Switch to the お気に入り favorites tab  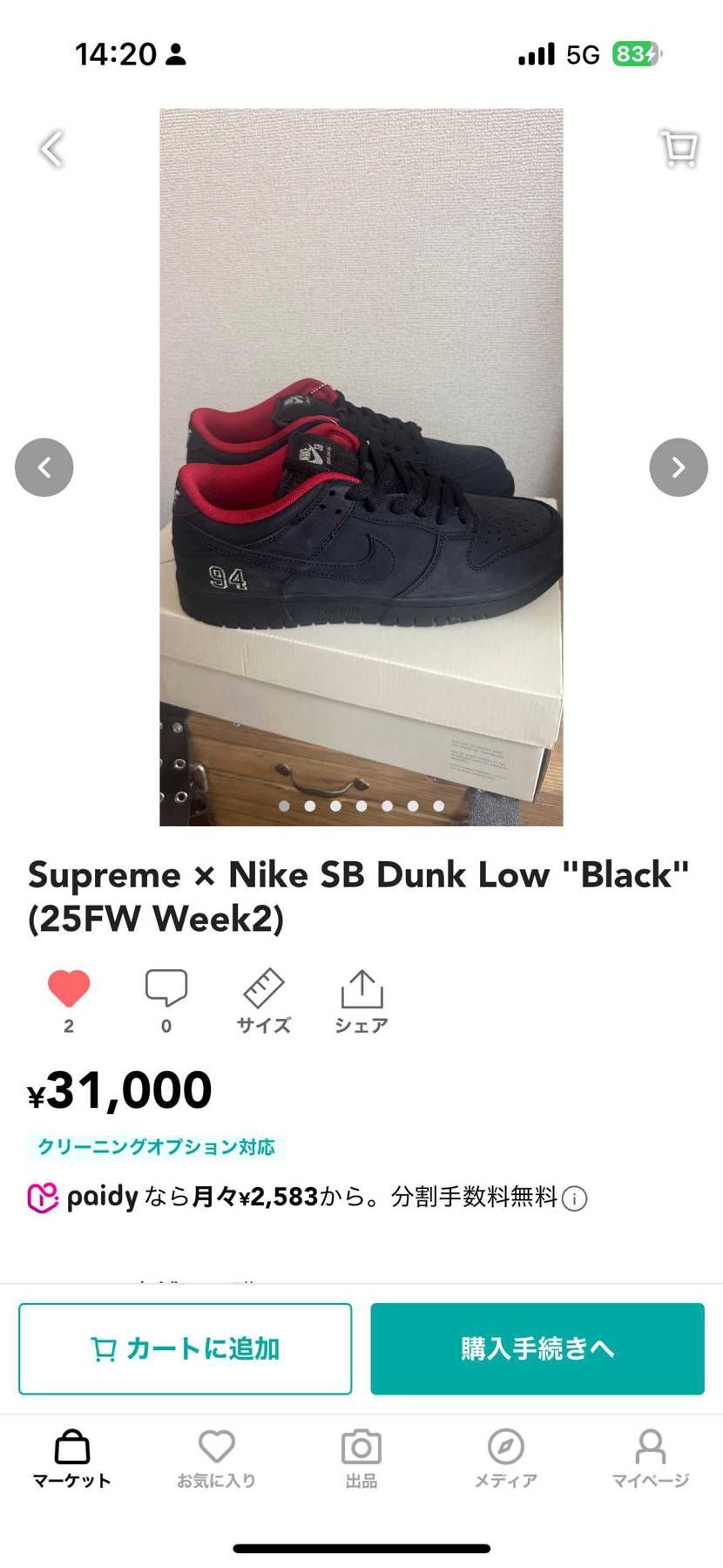(x=216, y=1449)
